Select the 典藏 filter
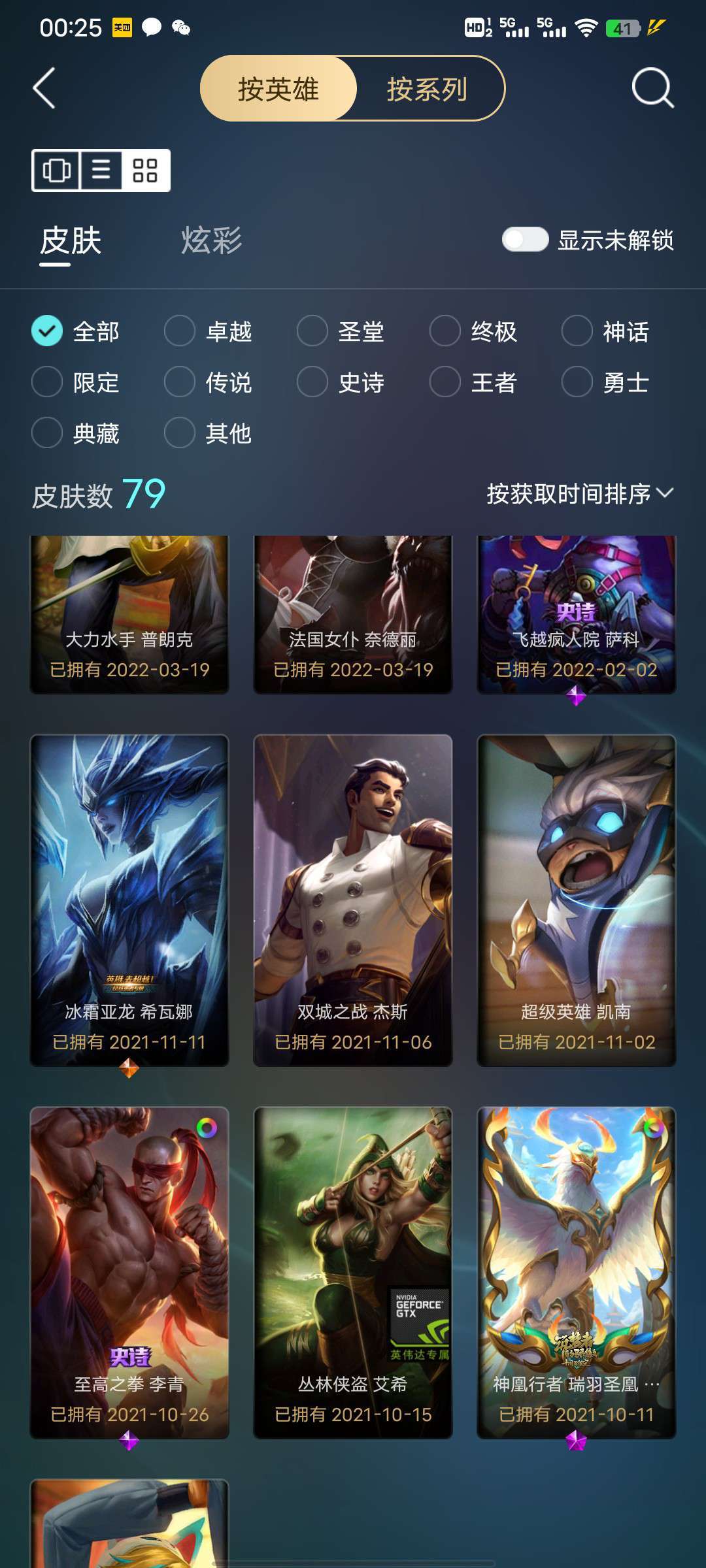Viewport: 706px width, 1568px height. 75,433
